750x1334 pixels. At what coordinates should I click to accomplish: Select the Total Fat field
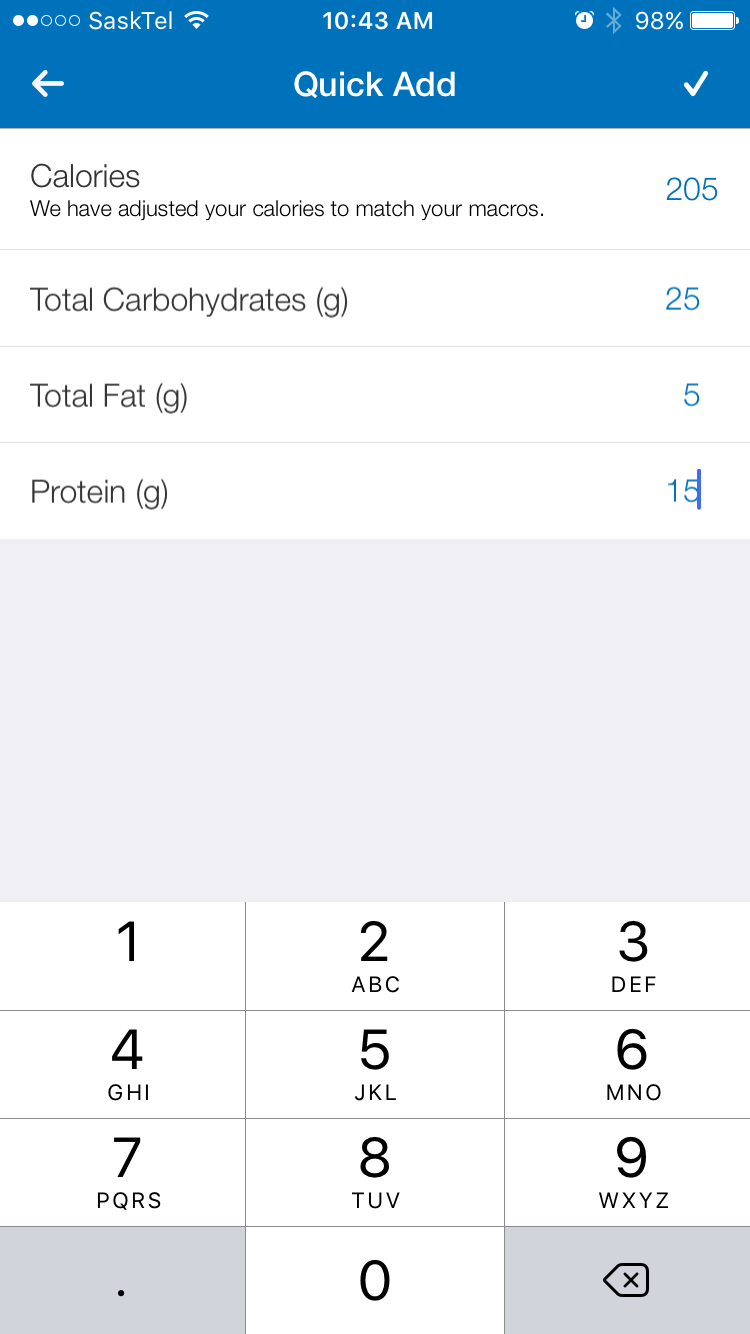point(691,395)
